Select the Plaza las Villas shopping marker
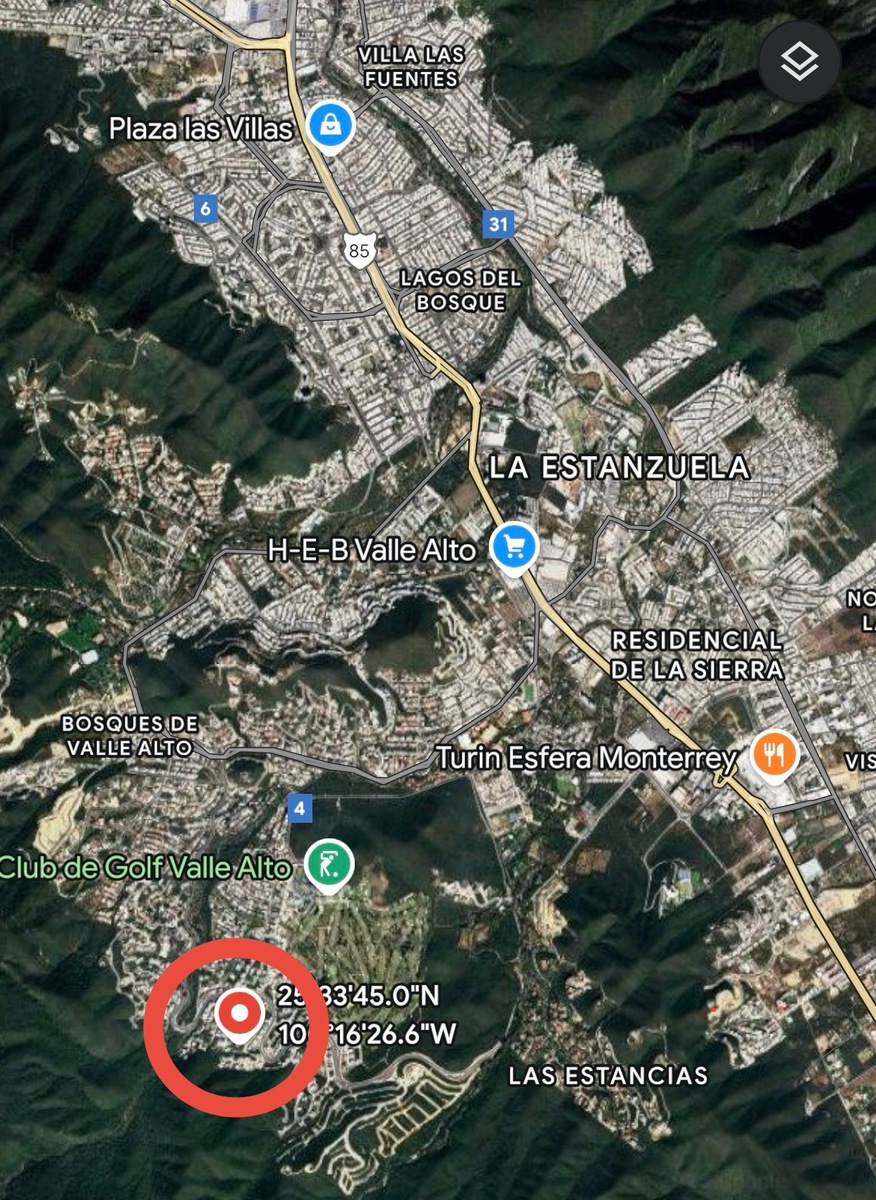The width and height of the screenshot is (876, 1200). coord(327,126)
